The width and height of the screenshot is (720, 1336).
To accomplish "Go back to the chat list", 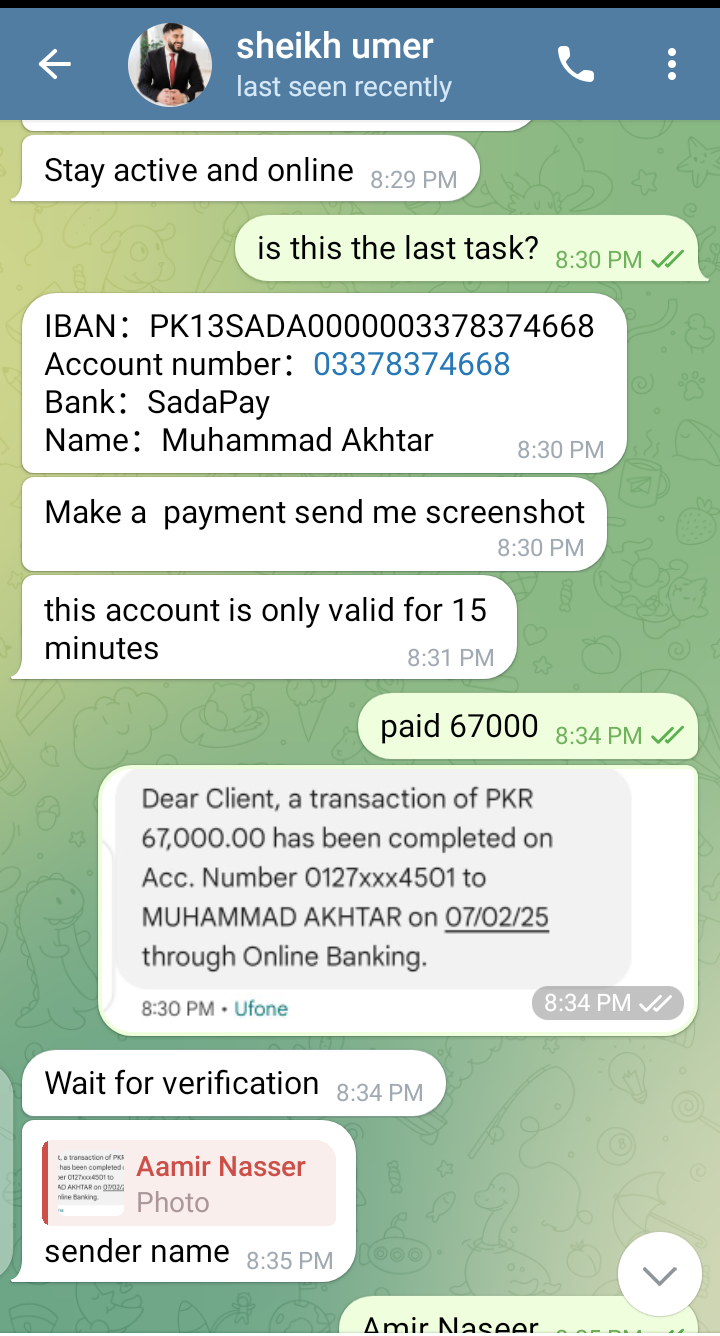I will coord(55,65).
